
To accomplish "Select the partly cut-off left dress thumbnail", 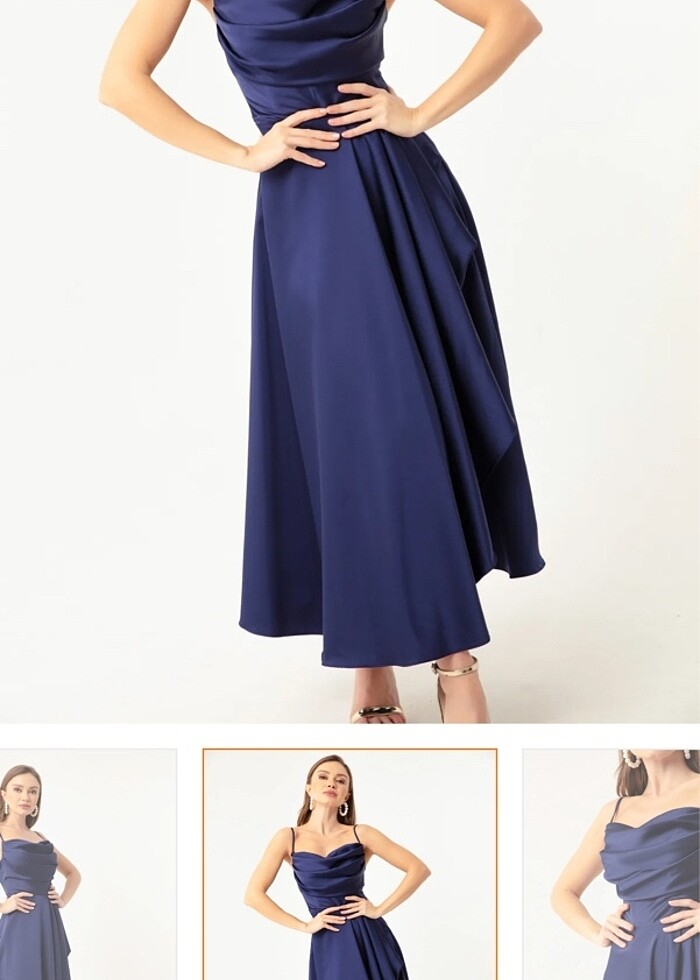I will click(x=88, y=865).
